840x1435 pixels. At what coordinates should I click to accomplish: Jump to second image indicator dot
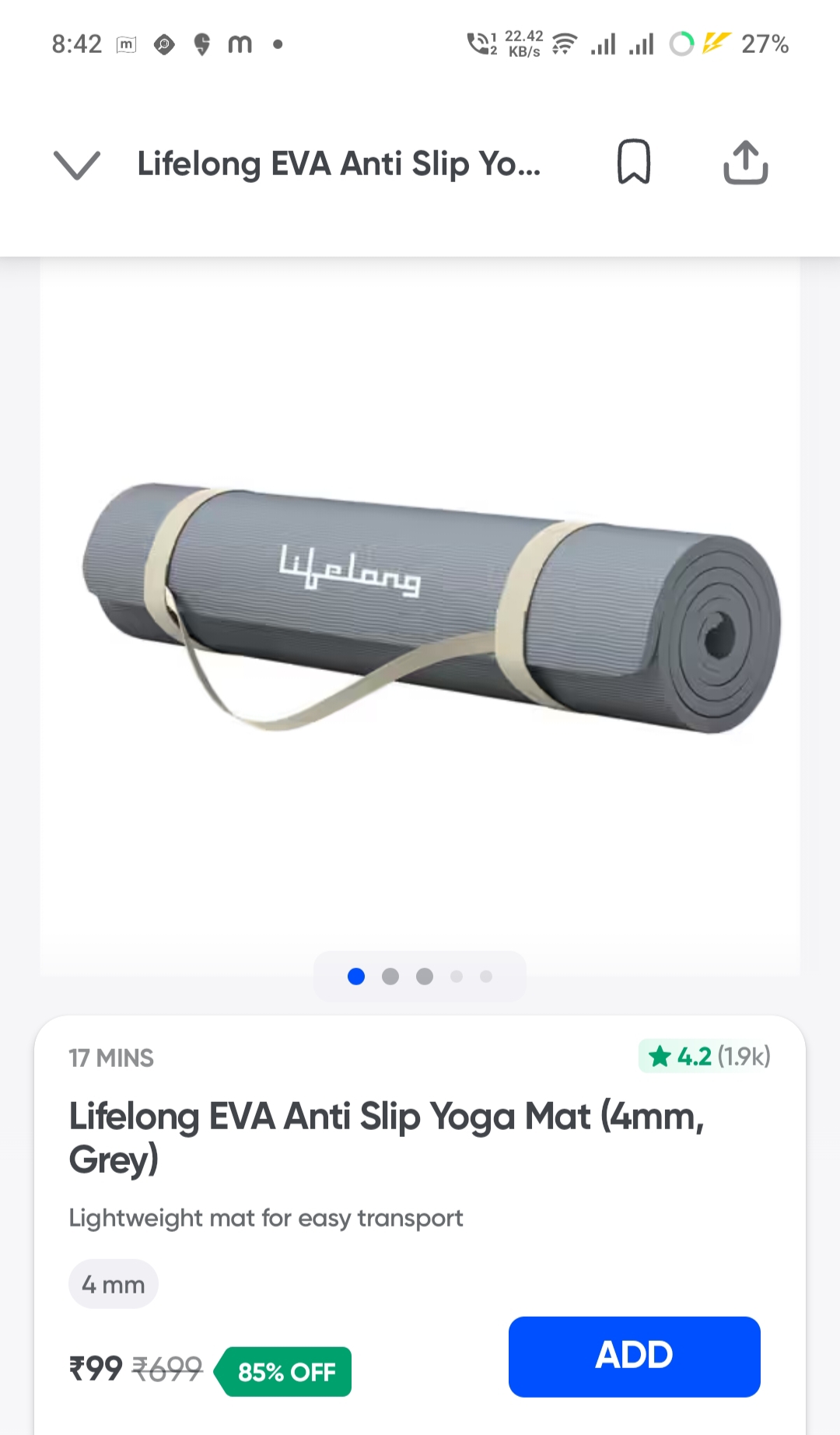pyautogui.click(x=390, y=976)
